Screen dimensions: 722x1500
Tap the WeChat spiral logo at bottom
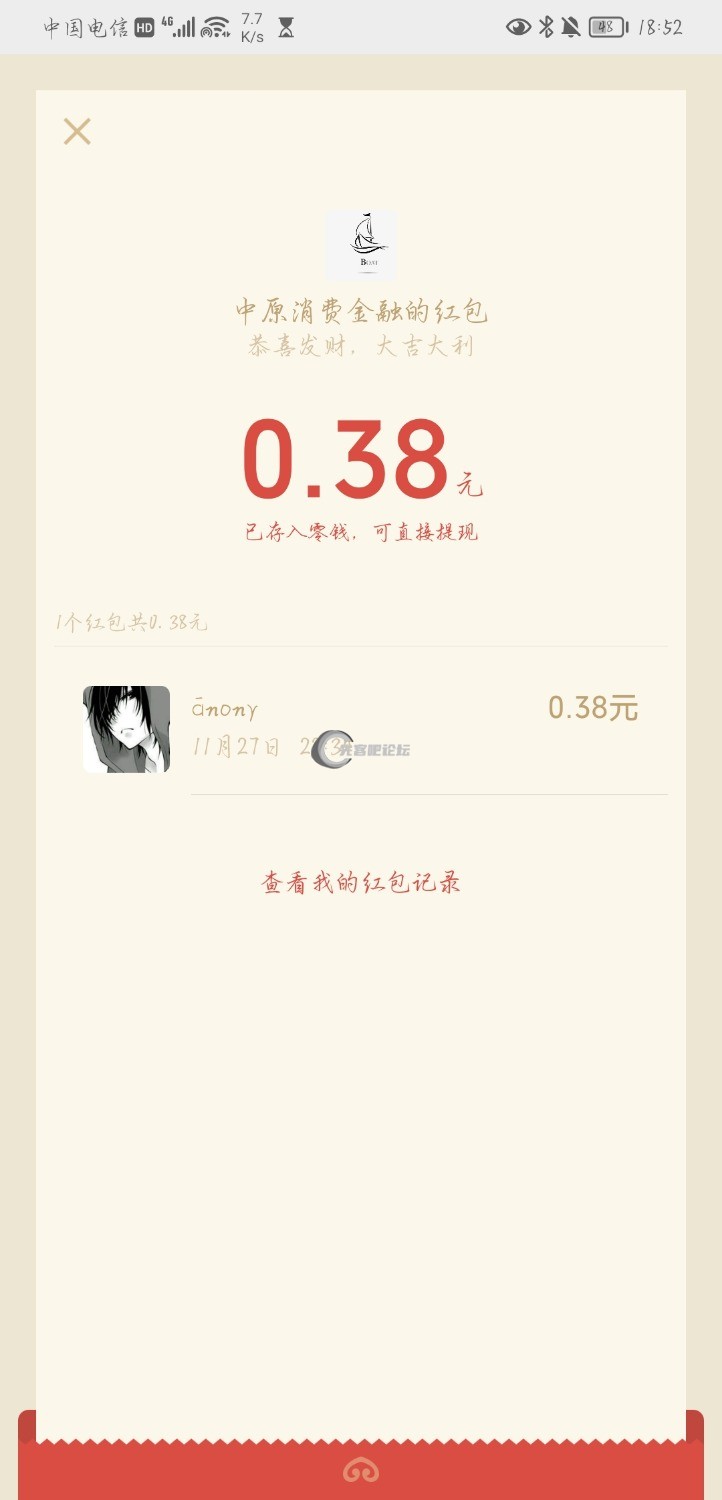click(361, 1471)
